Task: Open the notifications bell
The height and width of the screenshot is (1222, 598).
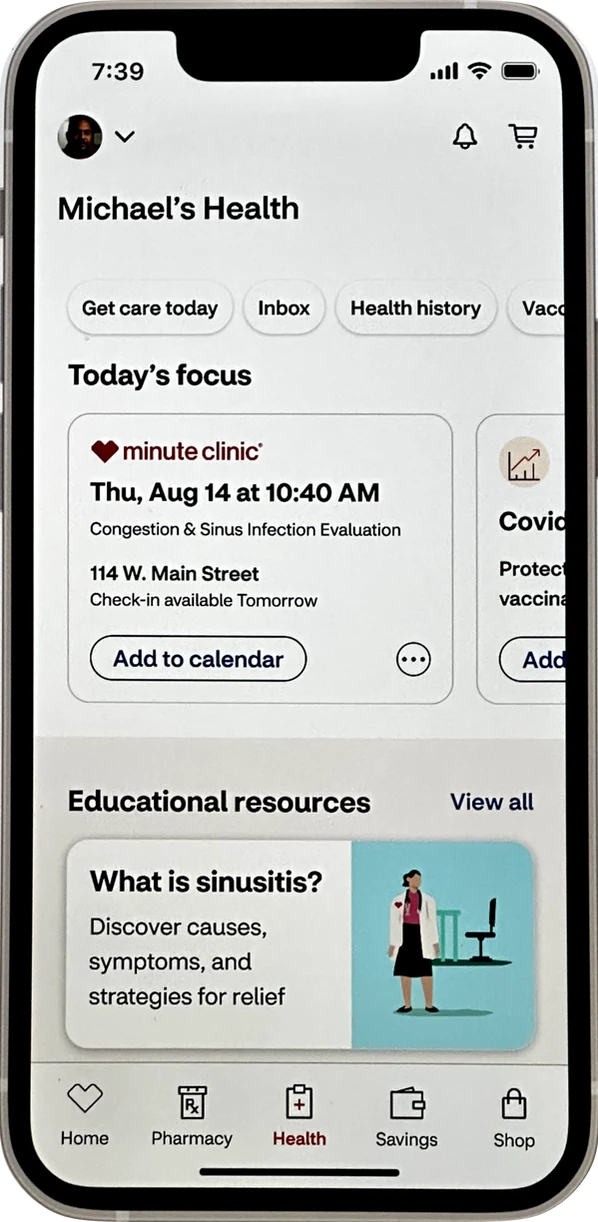Action: (465, 137)
